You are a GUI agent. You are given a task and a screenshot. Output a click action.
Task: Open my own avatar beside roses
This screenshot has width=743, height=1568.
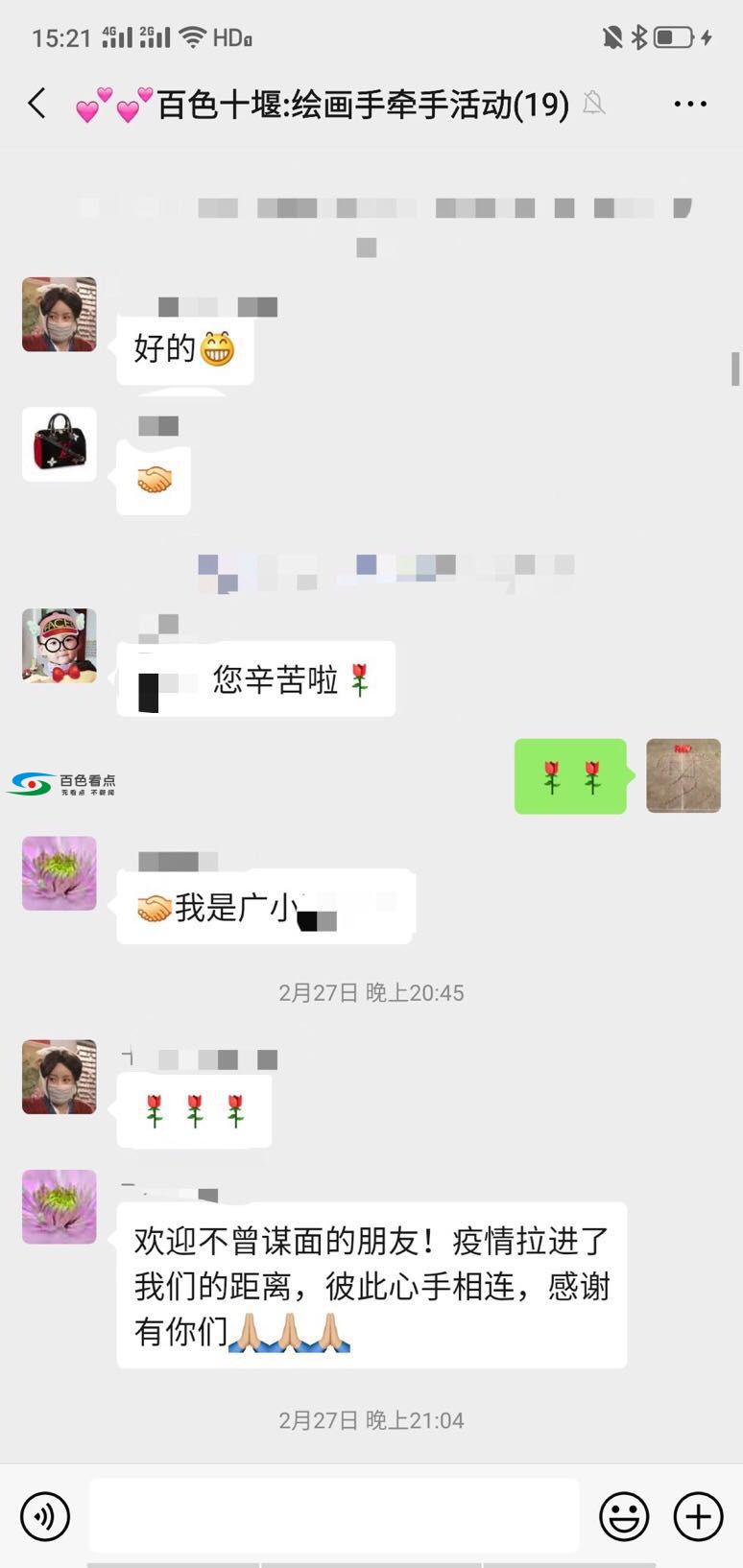click(x=683, y=775)
